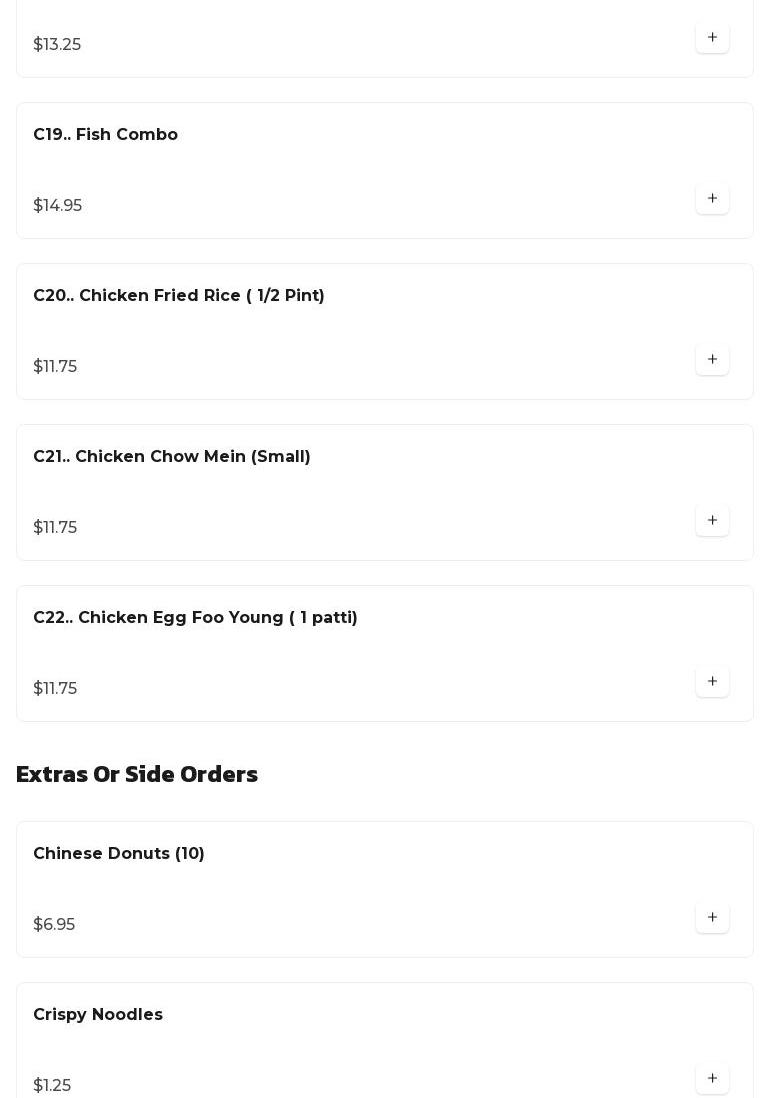
Task: Add Chinese Donuts (10) to cart
Action: pyautogui.click(x=712, y=918)
